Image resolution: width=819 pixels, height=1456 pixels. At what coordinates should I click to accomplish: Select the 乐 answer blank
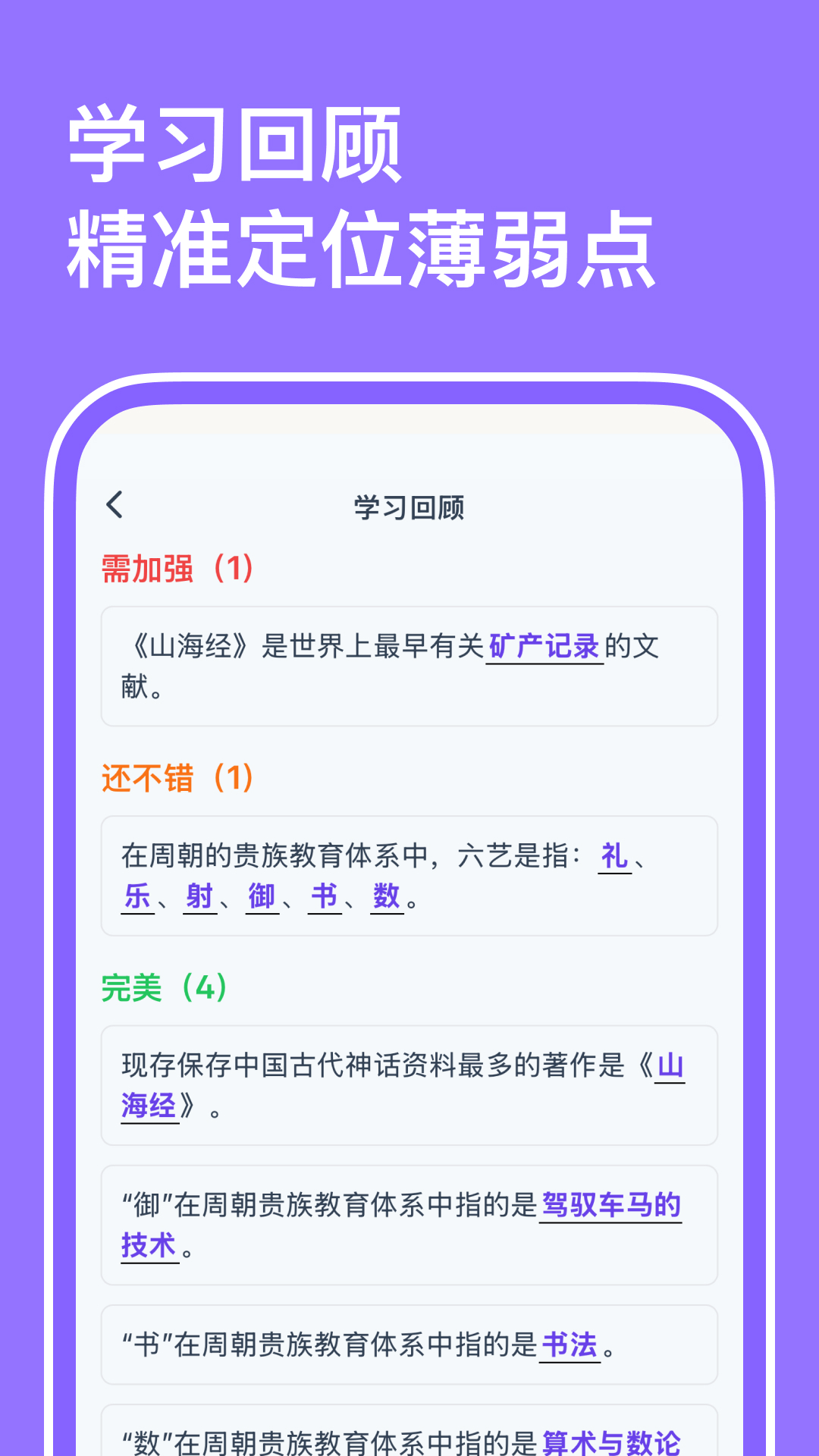pos(137,896)
